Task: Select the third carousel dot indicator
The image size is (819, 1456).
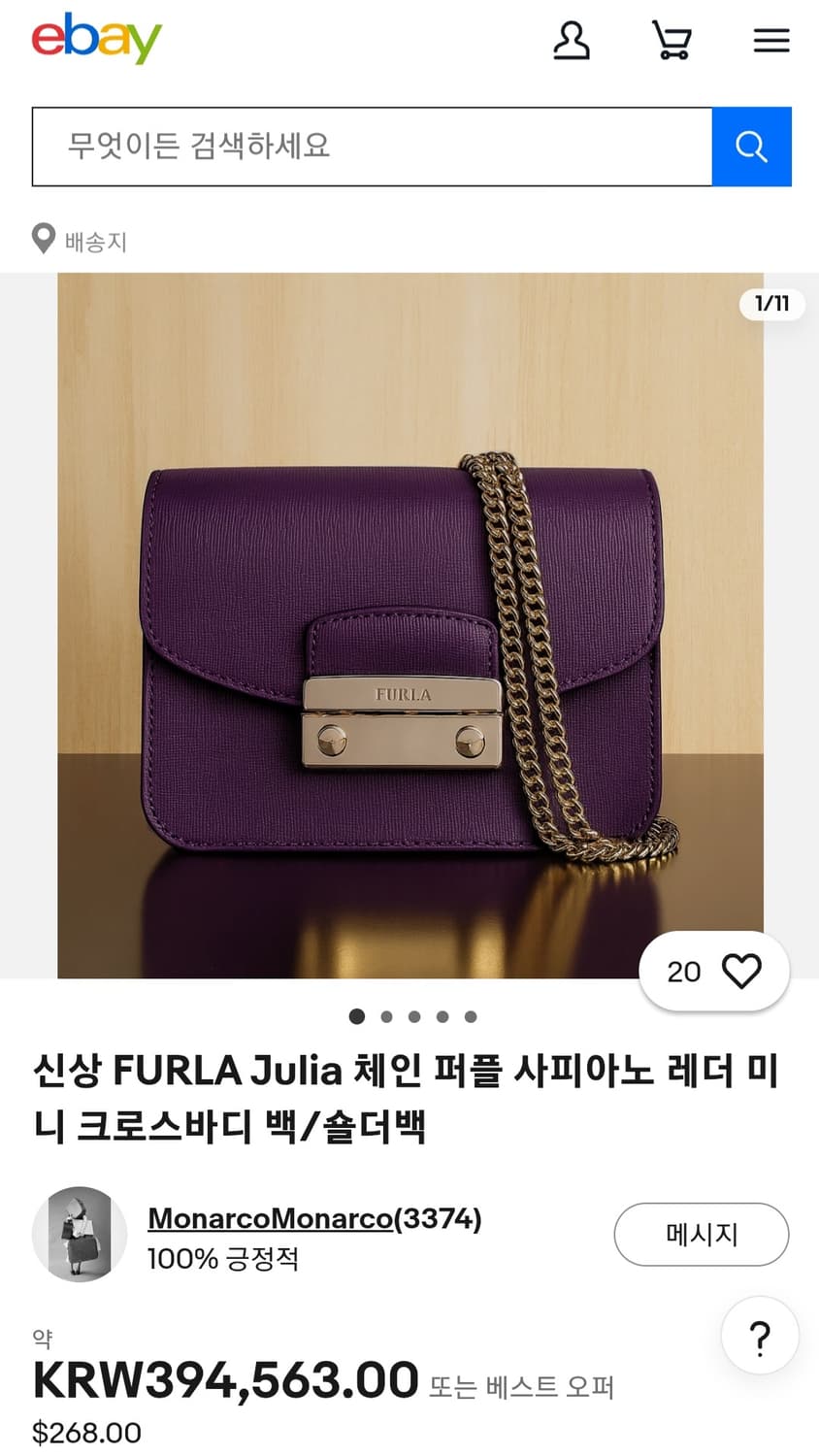Action: tap(414, 1016)
